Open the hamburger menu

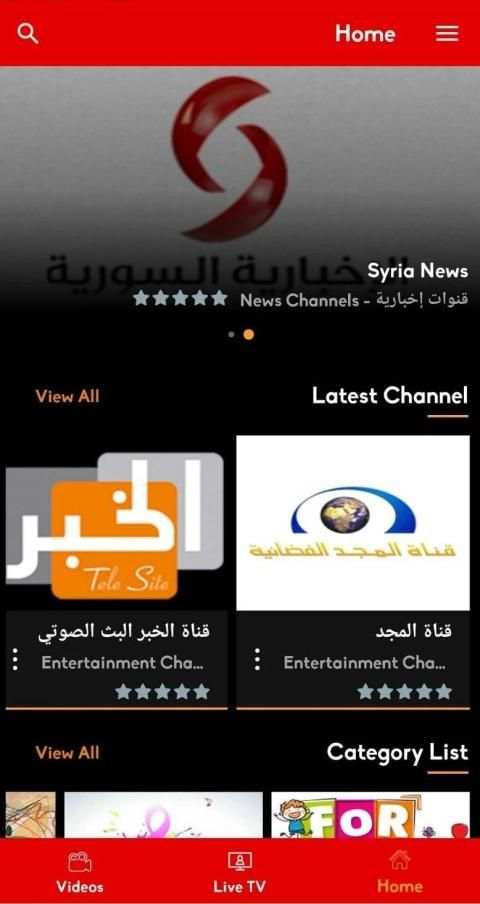tap(447, 33)
